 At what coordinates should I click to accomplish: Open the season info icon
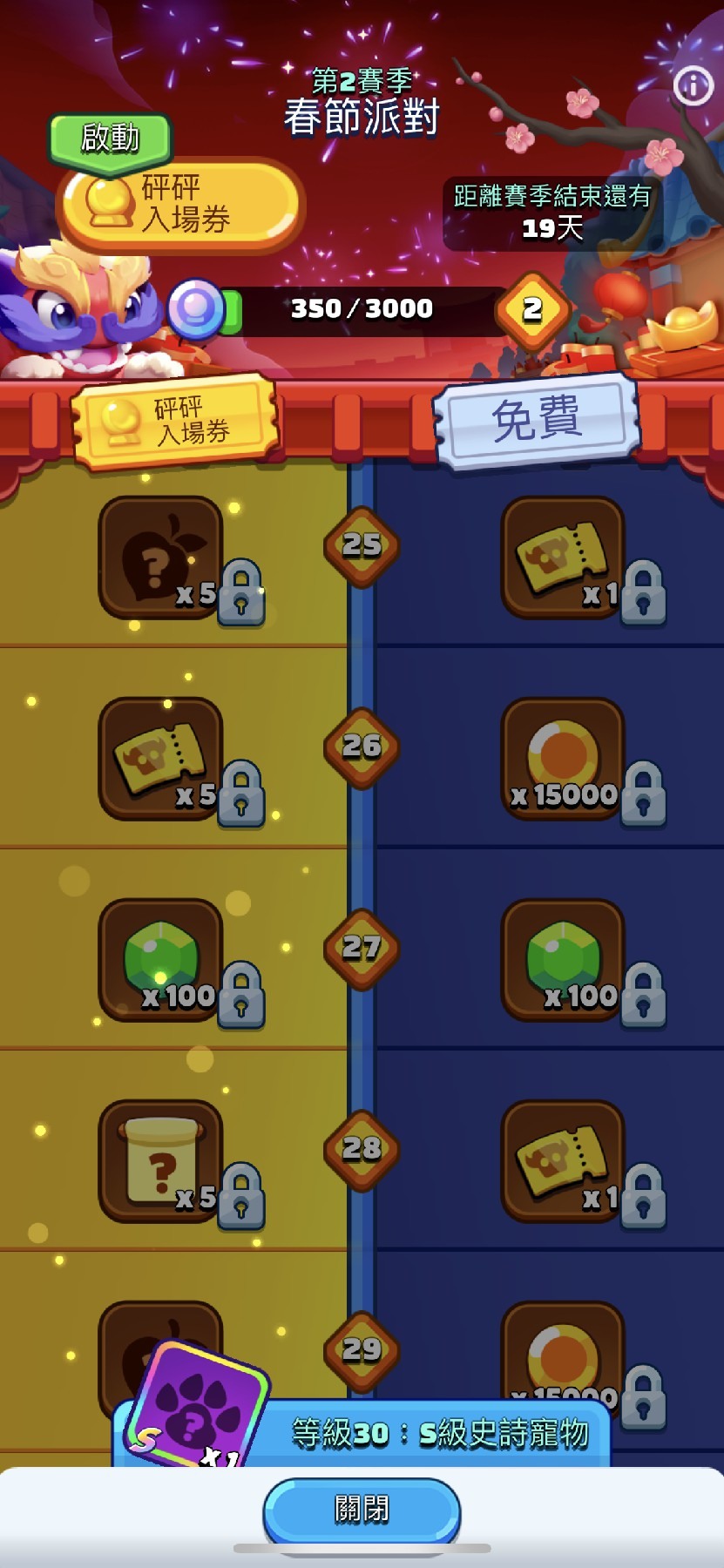click(x=694, y=85)
